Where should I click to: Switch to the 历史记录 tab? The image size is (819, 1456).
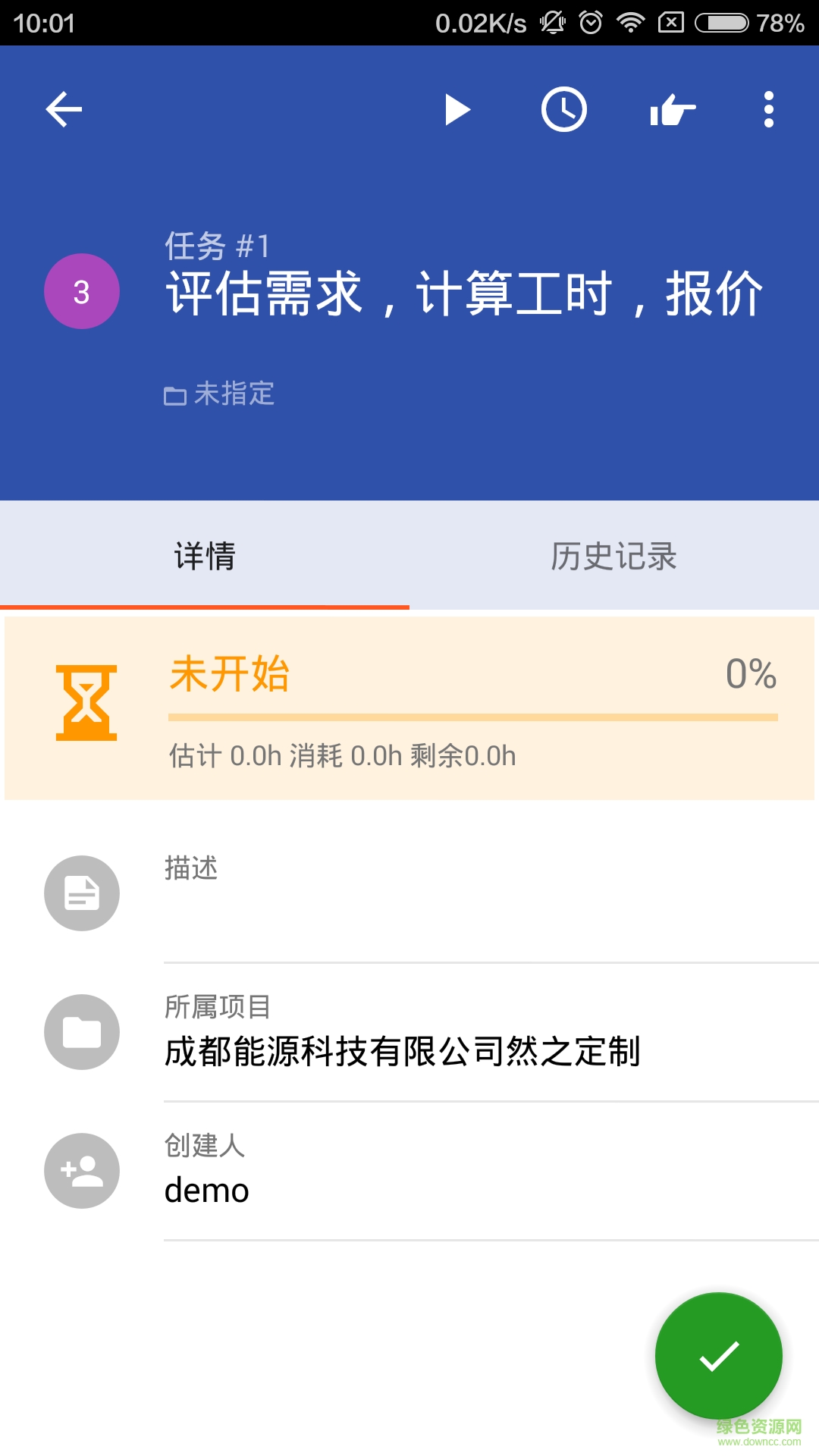coord(614,556)
